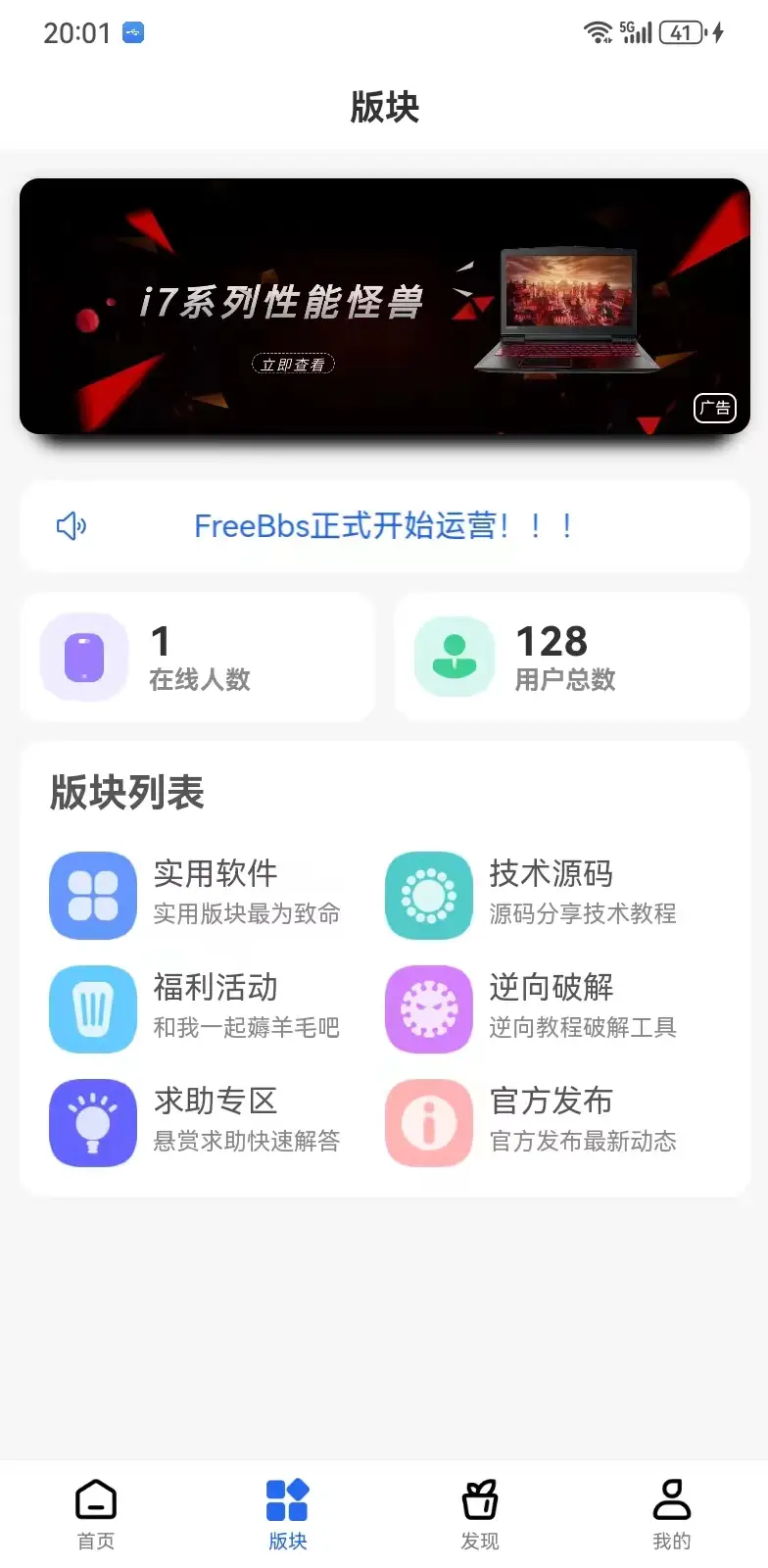
Task: Enter the 福利活动 section
Action: 196,1007
